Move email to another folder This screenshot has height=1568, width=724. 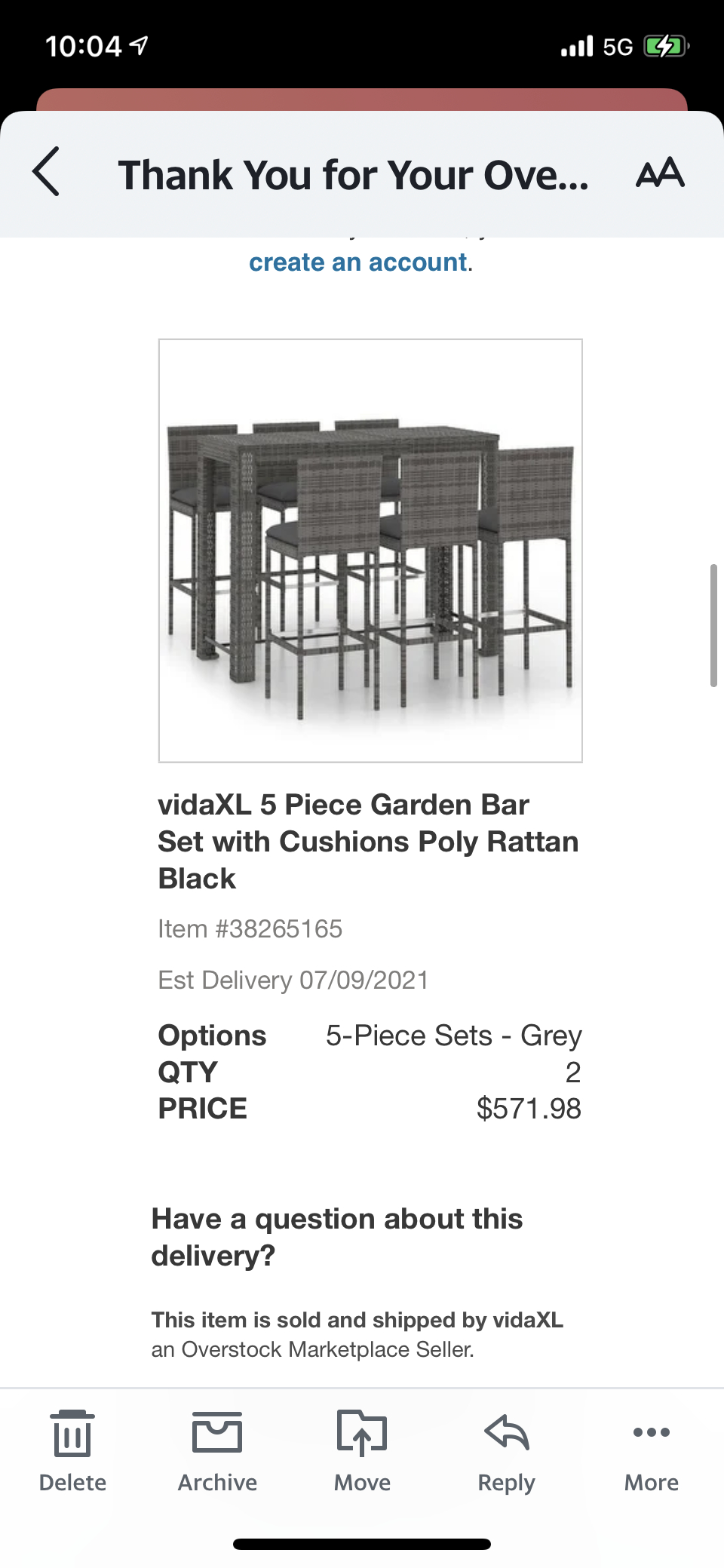(x=362, y=1450)
